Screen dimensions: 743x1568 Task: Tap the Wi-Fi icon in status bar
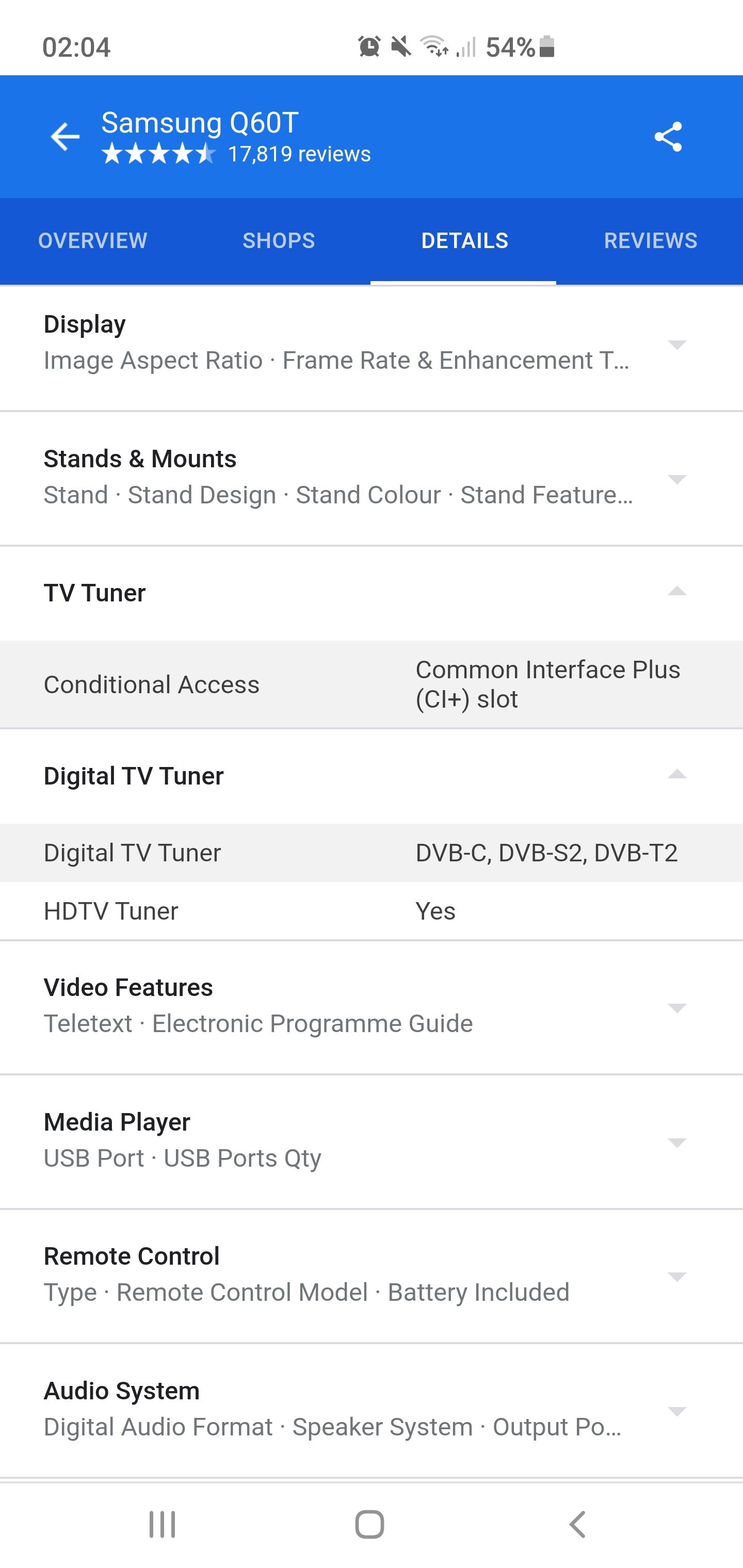point(434,46)
